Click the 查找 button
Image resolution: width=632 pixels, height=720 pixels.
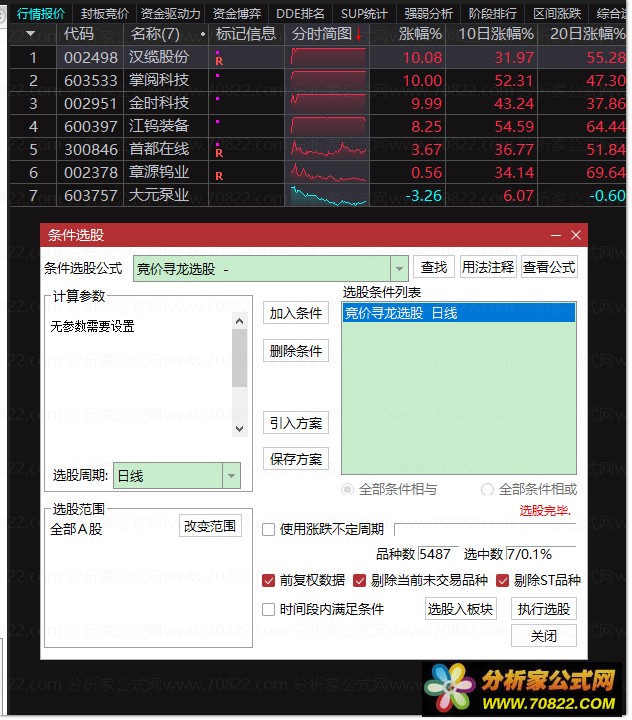click(434, 268)
